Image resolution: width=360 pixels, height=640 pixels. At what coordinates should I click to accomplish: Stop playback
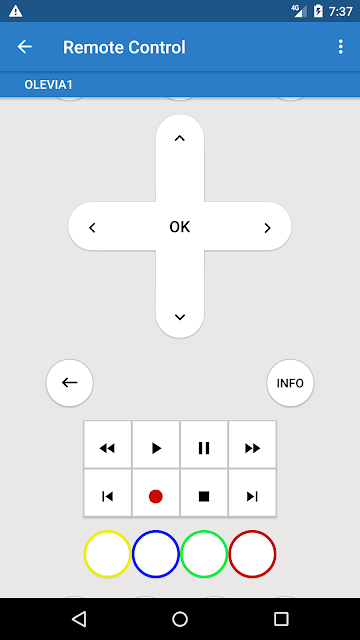(x=204, y=496)
